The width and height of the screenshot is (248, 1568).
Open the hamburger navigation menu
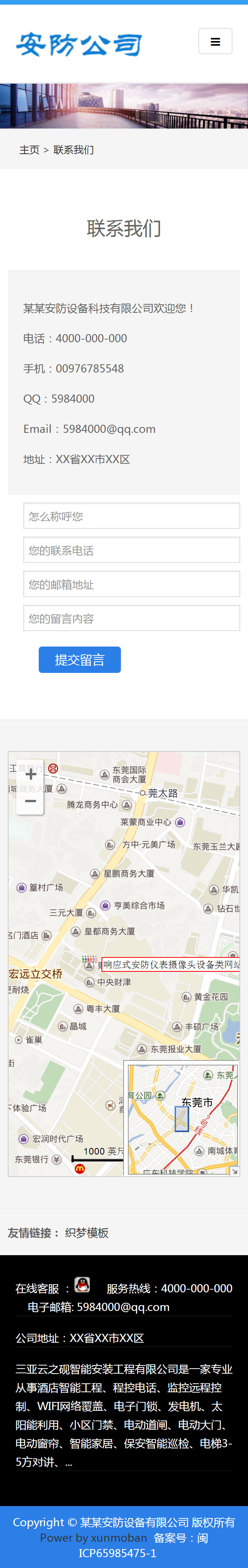point(215,42)
